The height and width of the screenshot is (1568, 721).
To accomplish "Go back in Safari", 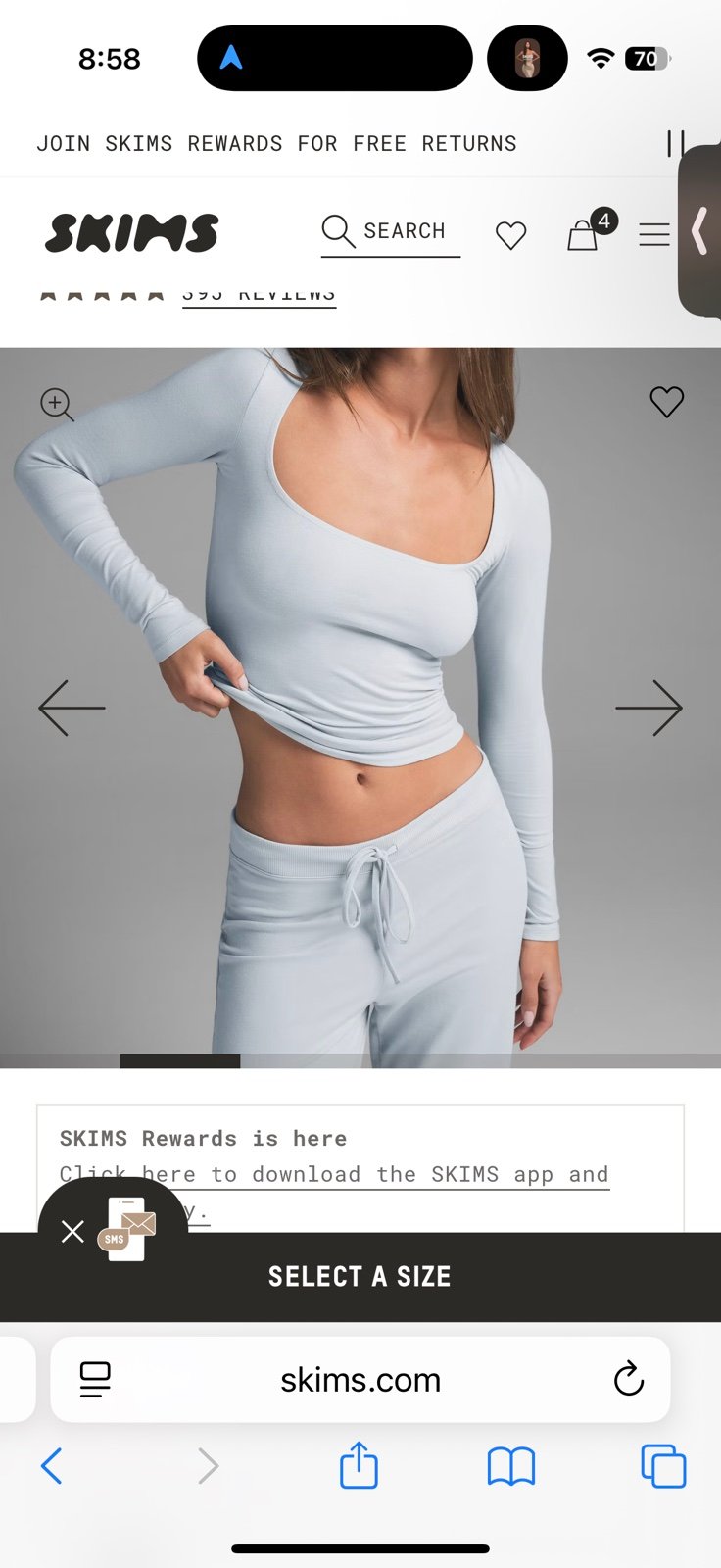I will click(x=52, y=1466).
